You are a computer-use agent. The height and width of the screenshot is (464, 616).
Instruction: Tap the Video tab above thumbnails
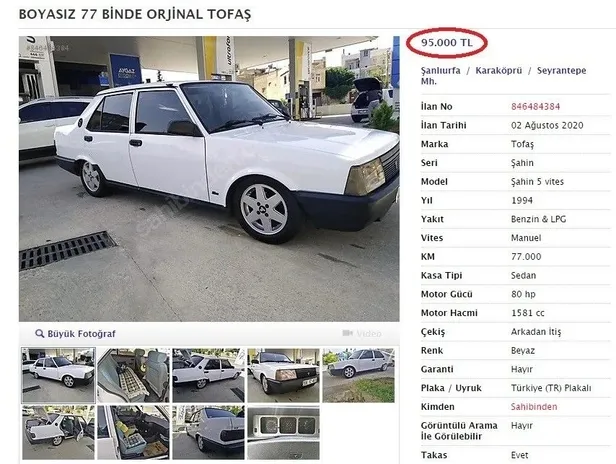pyautogui.click(x=362, y=333)
